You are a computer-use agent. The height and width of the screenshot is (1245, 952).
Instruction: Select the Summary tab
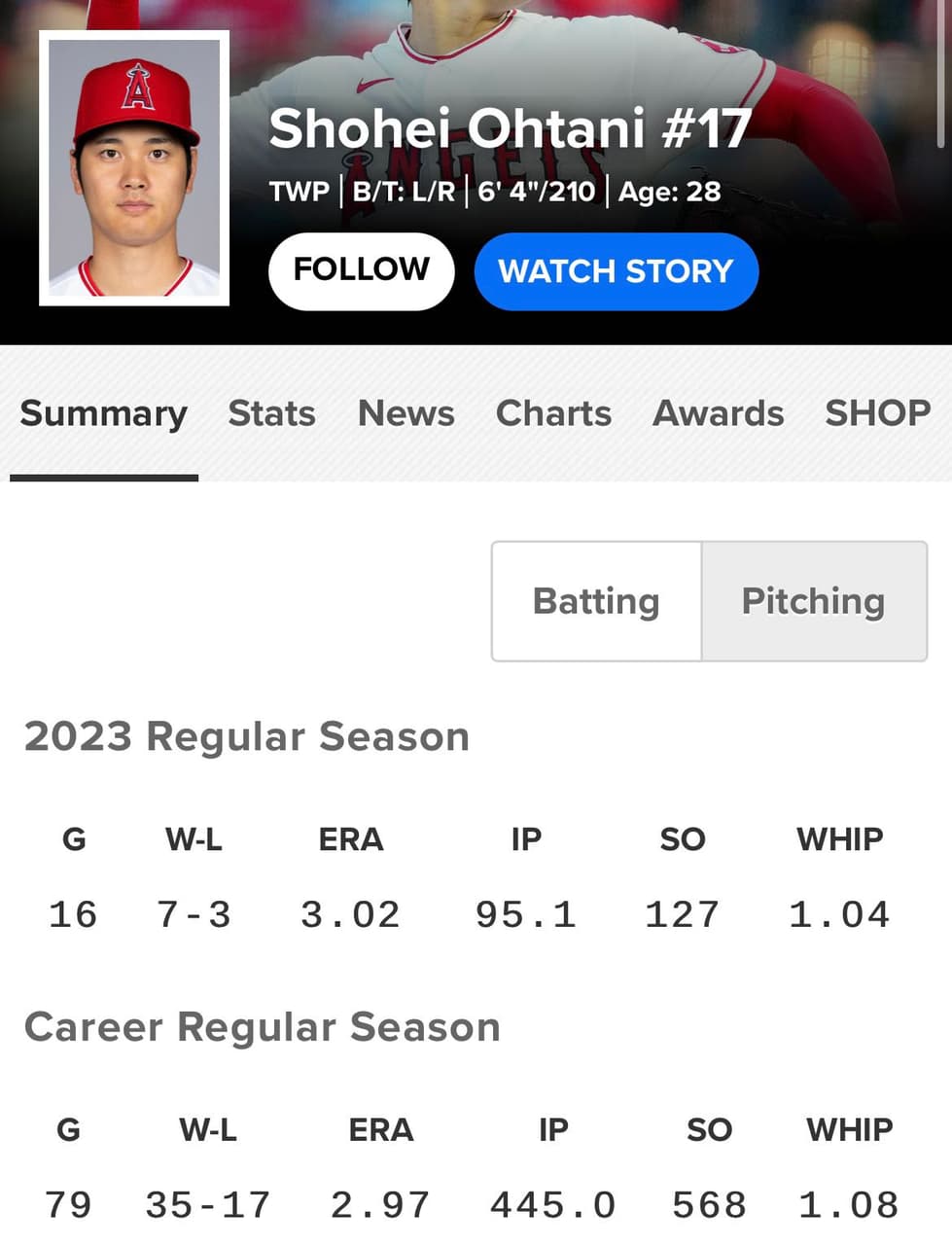click(x=103, y=414)
